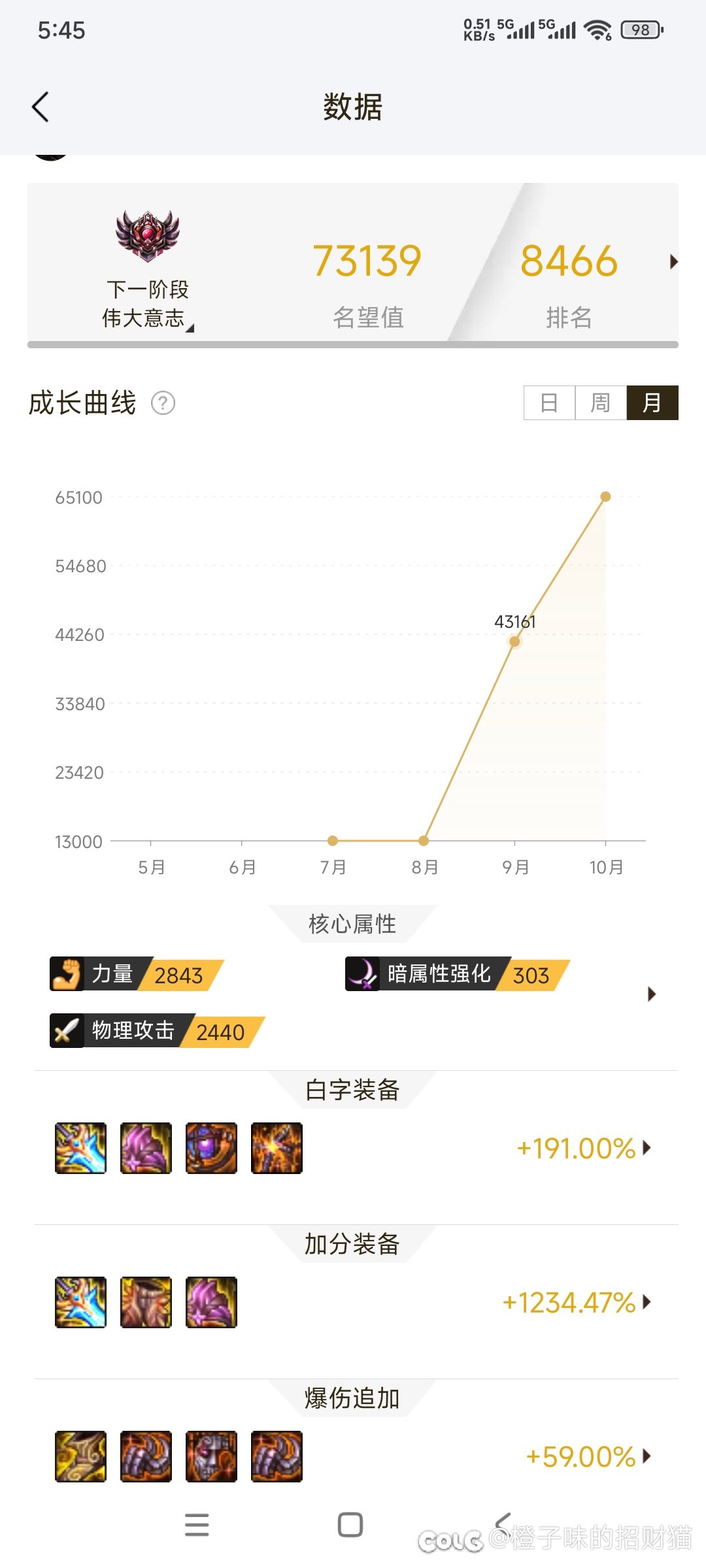Tap the 10月 data point on chart
706x1568 pixels.
click(x=605, y=497)
